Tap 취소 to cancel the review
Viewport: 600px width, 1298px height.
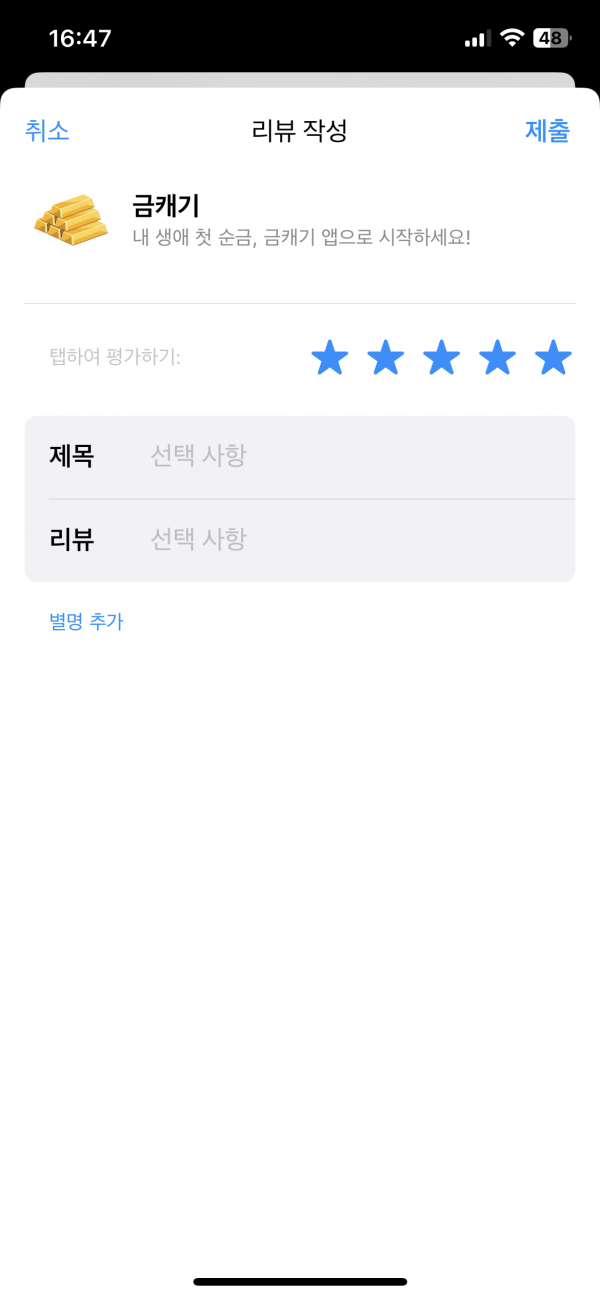(47, 131)
